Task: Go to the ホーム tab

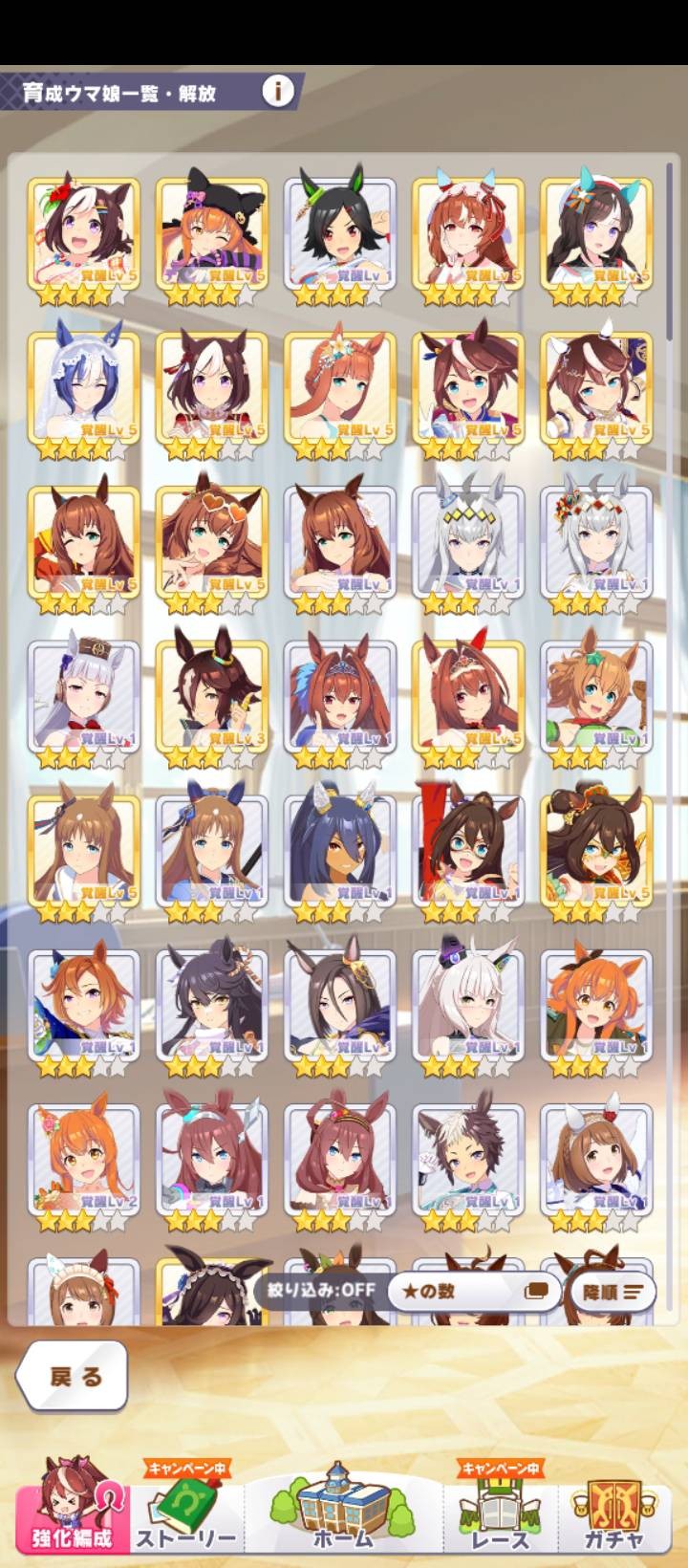Action: [x=343, y=1511]
